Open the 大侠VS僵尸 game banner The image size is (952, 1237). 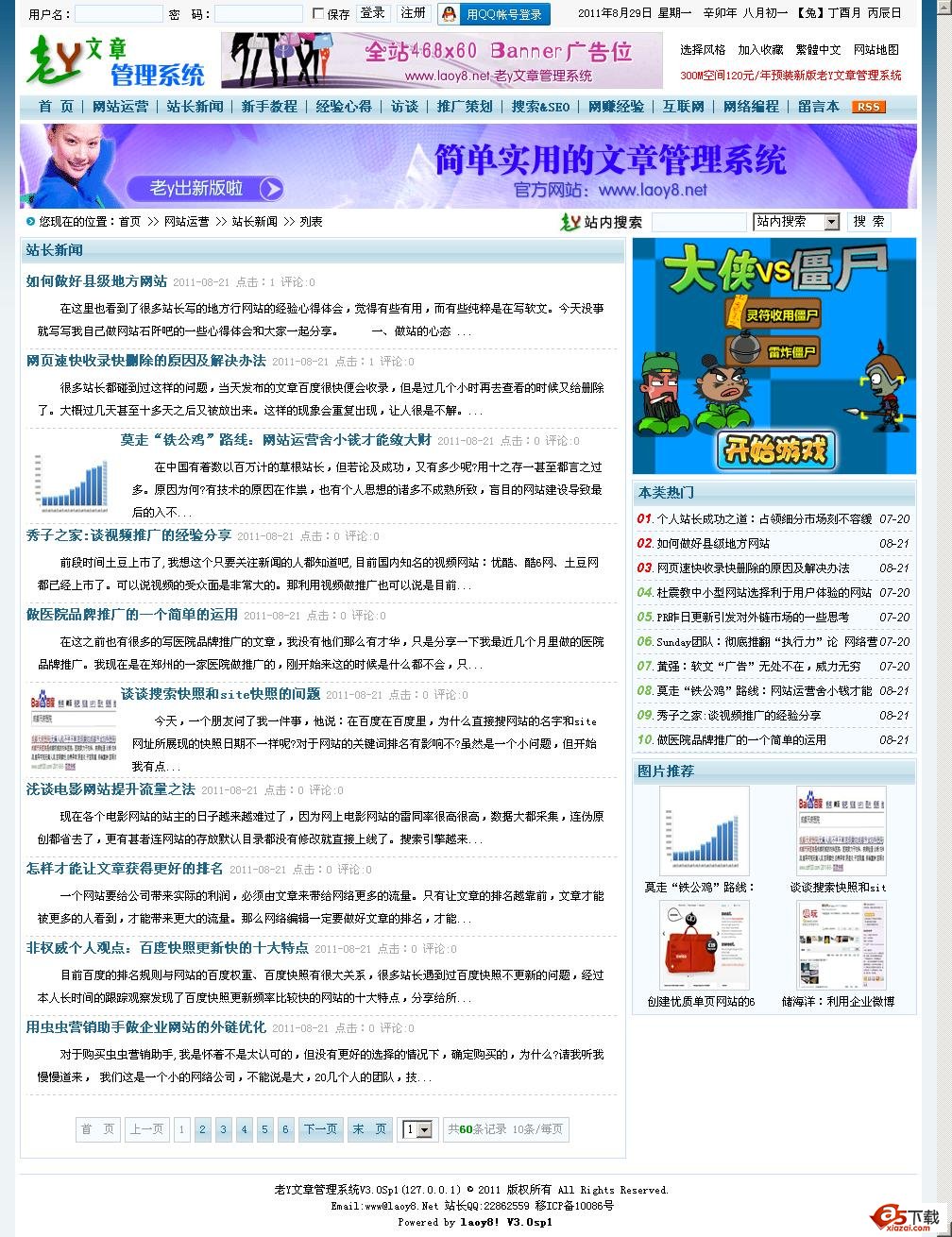(x=773, y=356)
